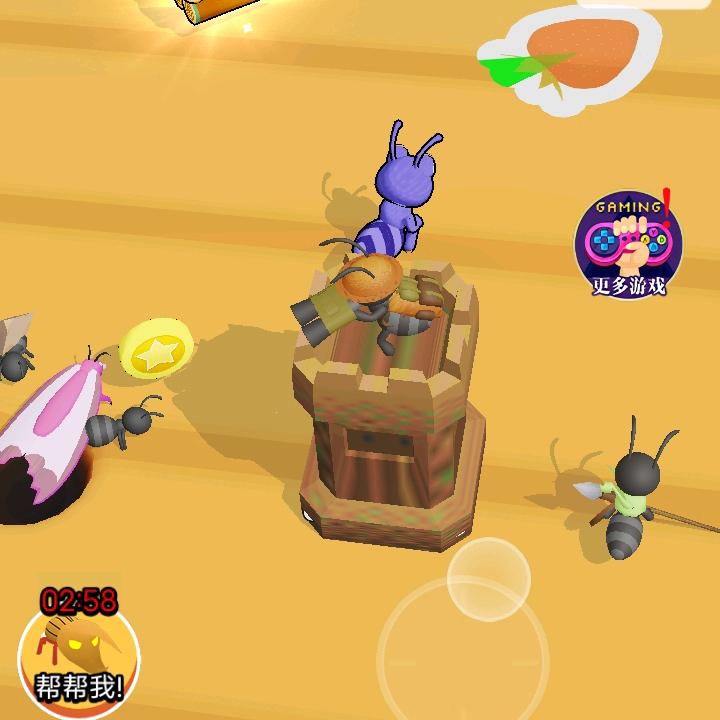Touch the virtual joystick knob
720x720 pixels.
tap(488, 579)
